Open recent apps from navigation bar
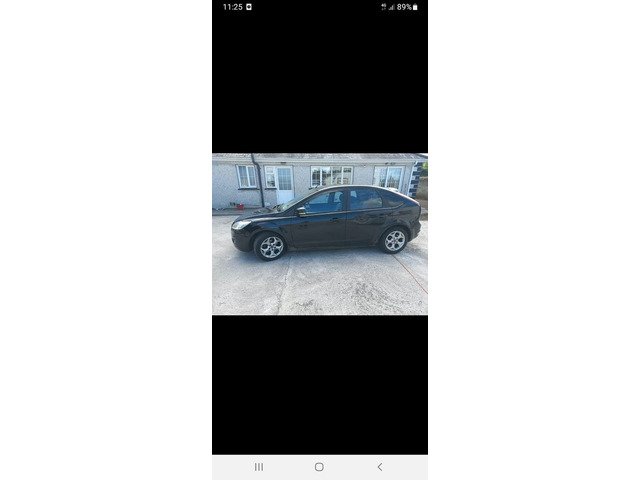Viewport: 640px width, 480px height. coord(259,467)
